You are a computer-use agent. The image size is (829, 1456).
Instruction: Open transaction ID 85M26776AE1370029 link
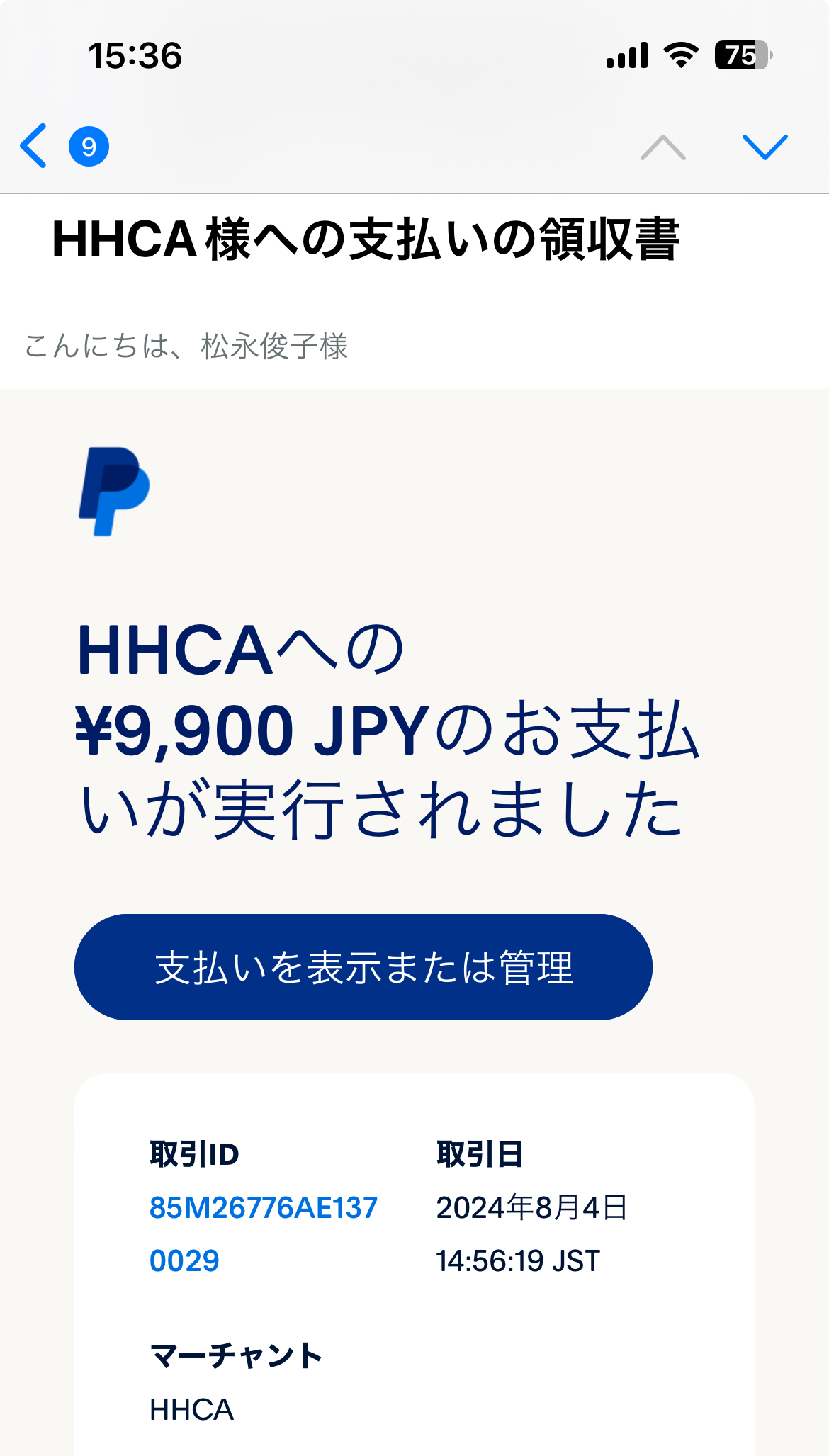tap(263, 1234)
